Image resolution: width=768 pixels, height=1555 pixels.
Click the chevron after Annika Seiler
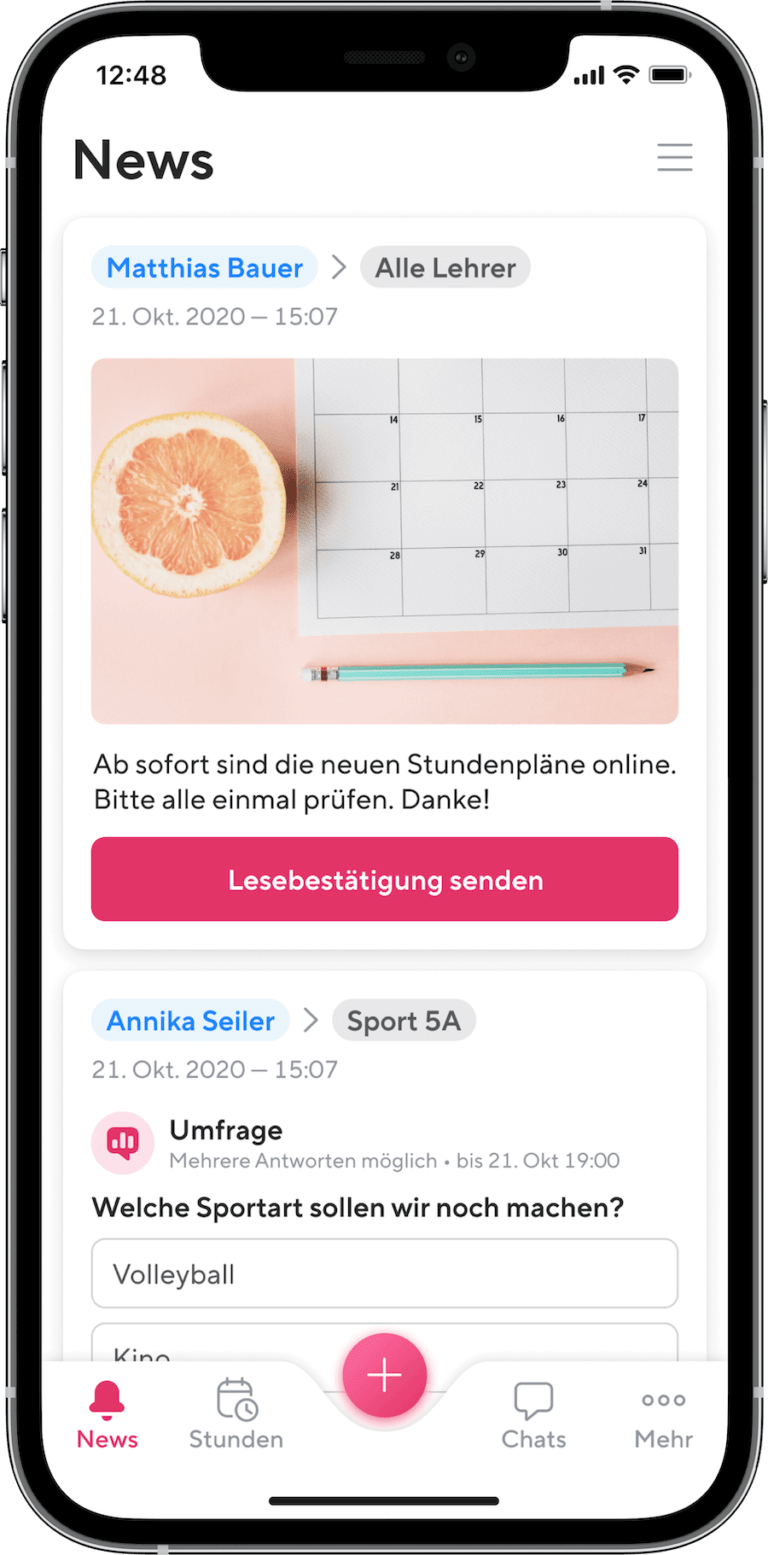[310, 1020]
